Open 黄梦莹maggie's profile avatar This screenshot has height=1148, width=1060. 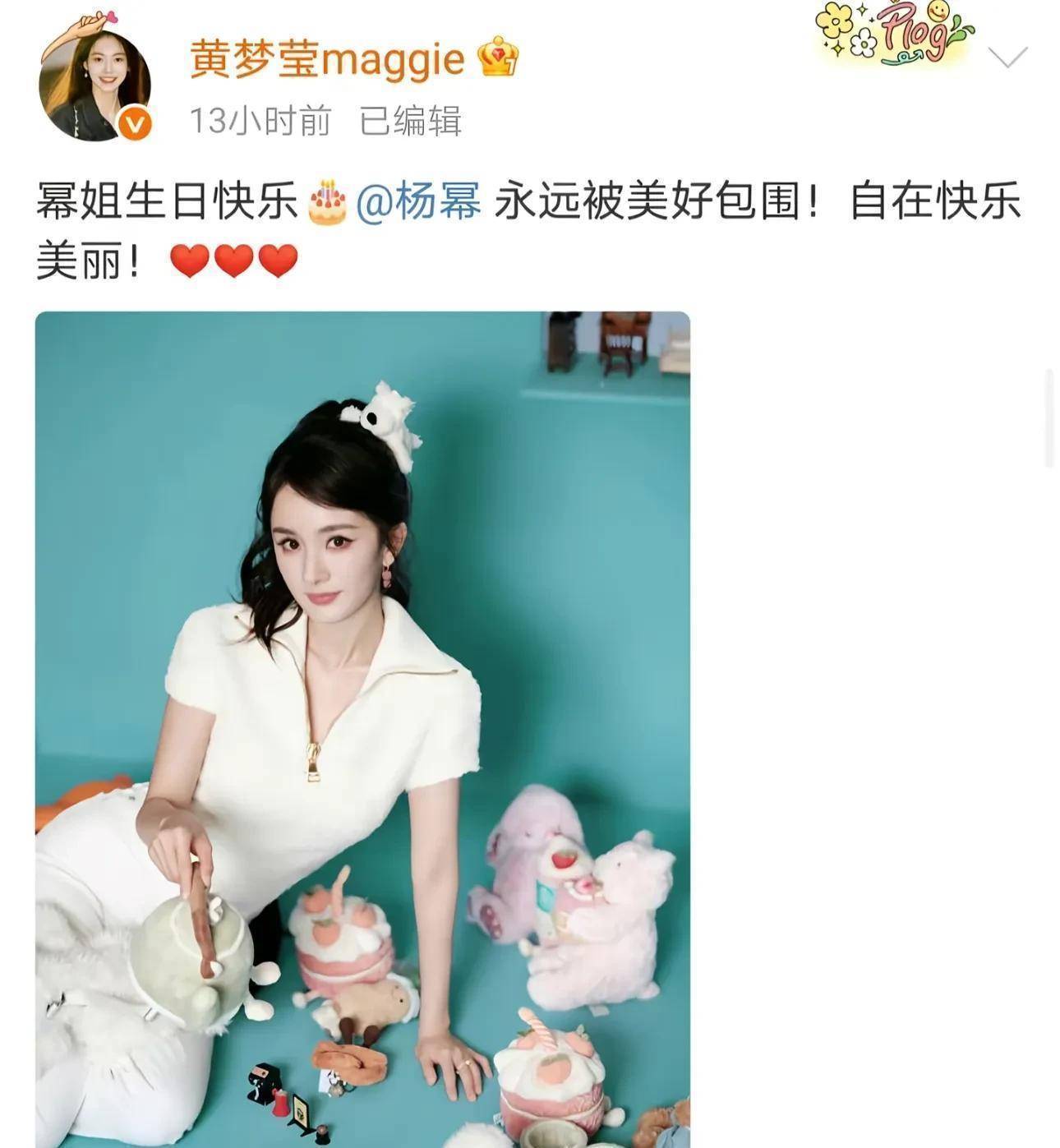click(x=95, y=81)
